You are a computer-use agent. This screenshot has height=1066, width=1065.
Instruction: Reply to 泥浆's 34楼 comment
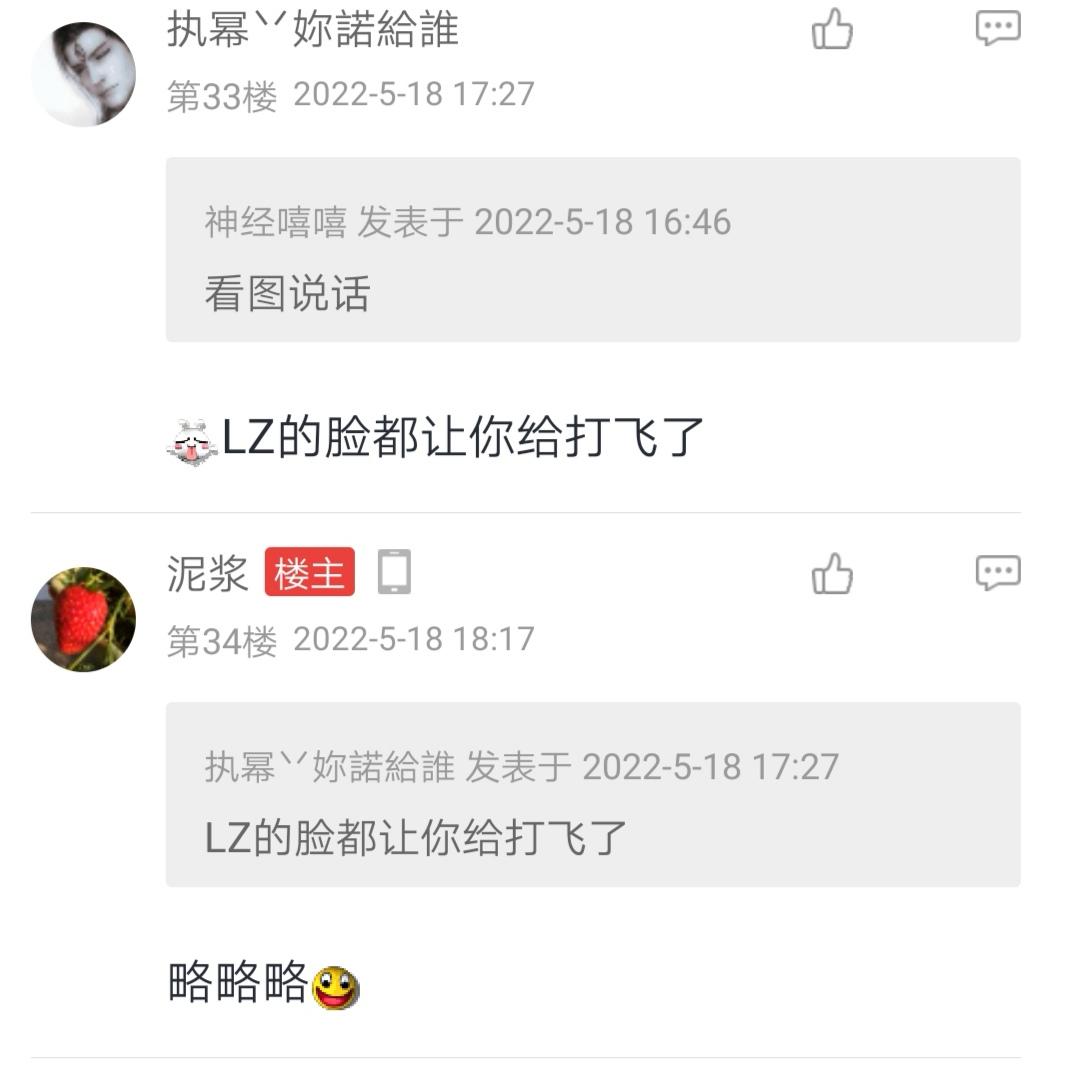pos(997,573)
